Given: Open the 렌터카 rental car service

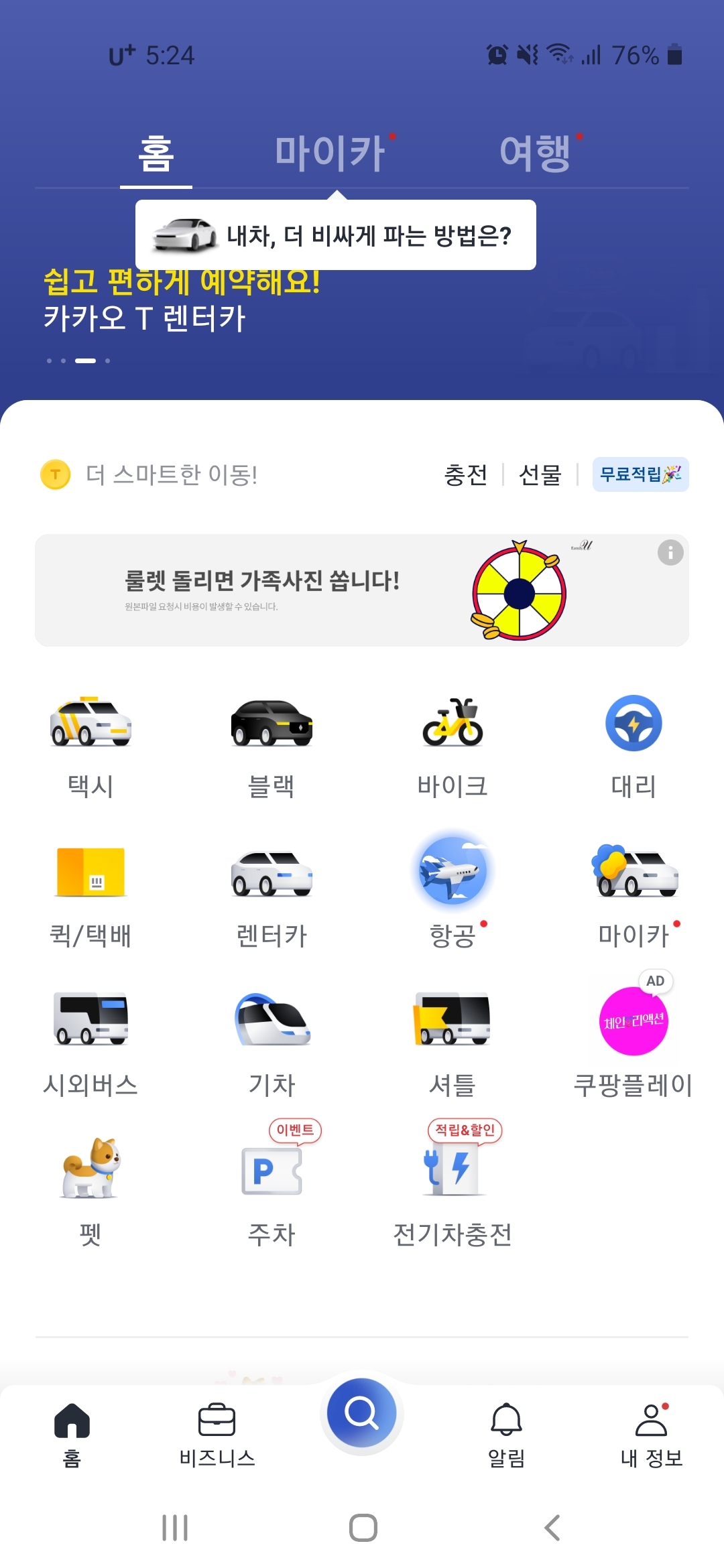Looking at the screenshot, I should (271, 891).
